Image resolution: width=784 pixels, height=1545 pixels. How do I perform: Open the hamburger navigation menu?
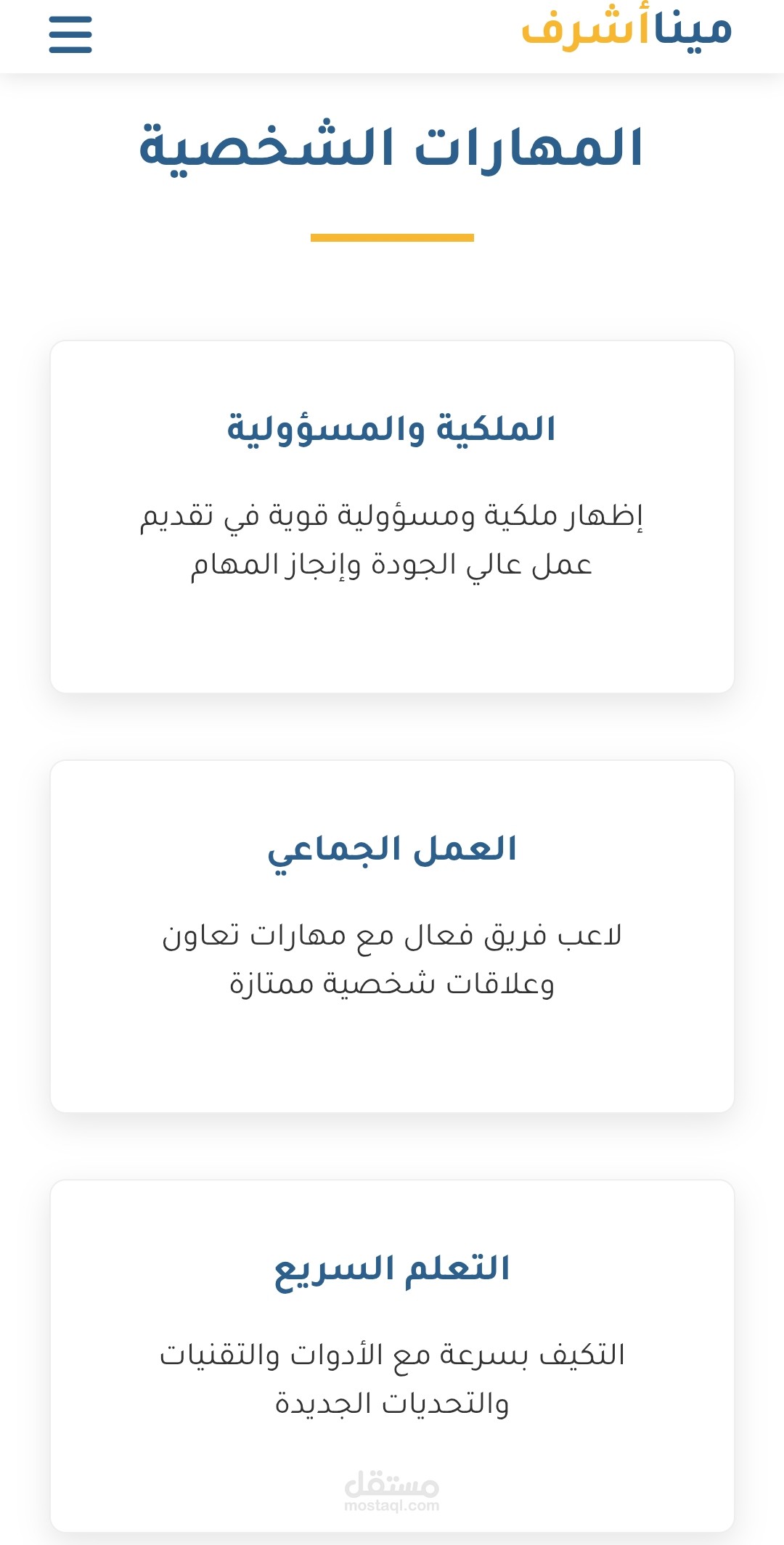tap(70, 35)
